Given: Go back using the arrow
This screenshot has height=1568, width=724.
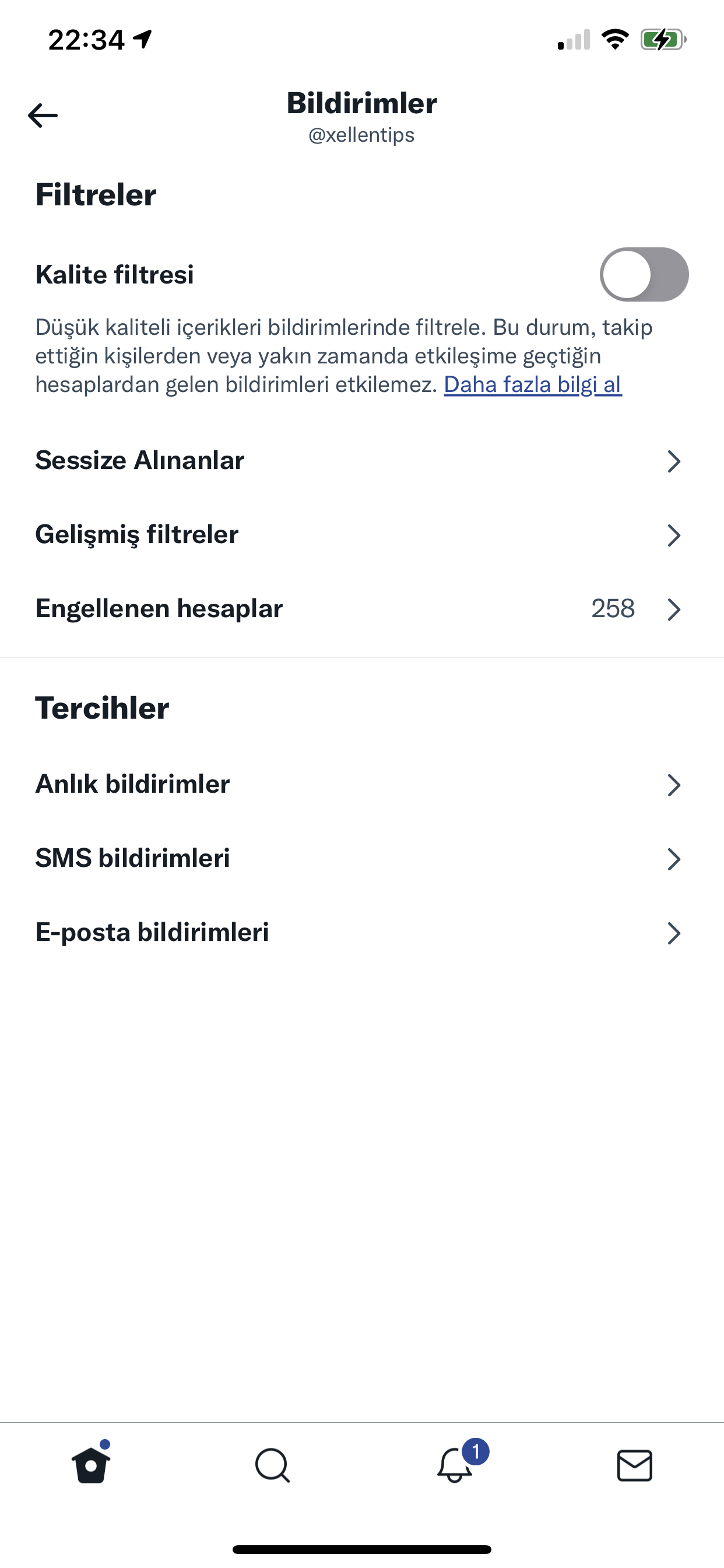Looking at the screenshot, I should [x=43, y=115].
